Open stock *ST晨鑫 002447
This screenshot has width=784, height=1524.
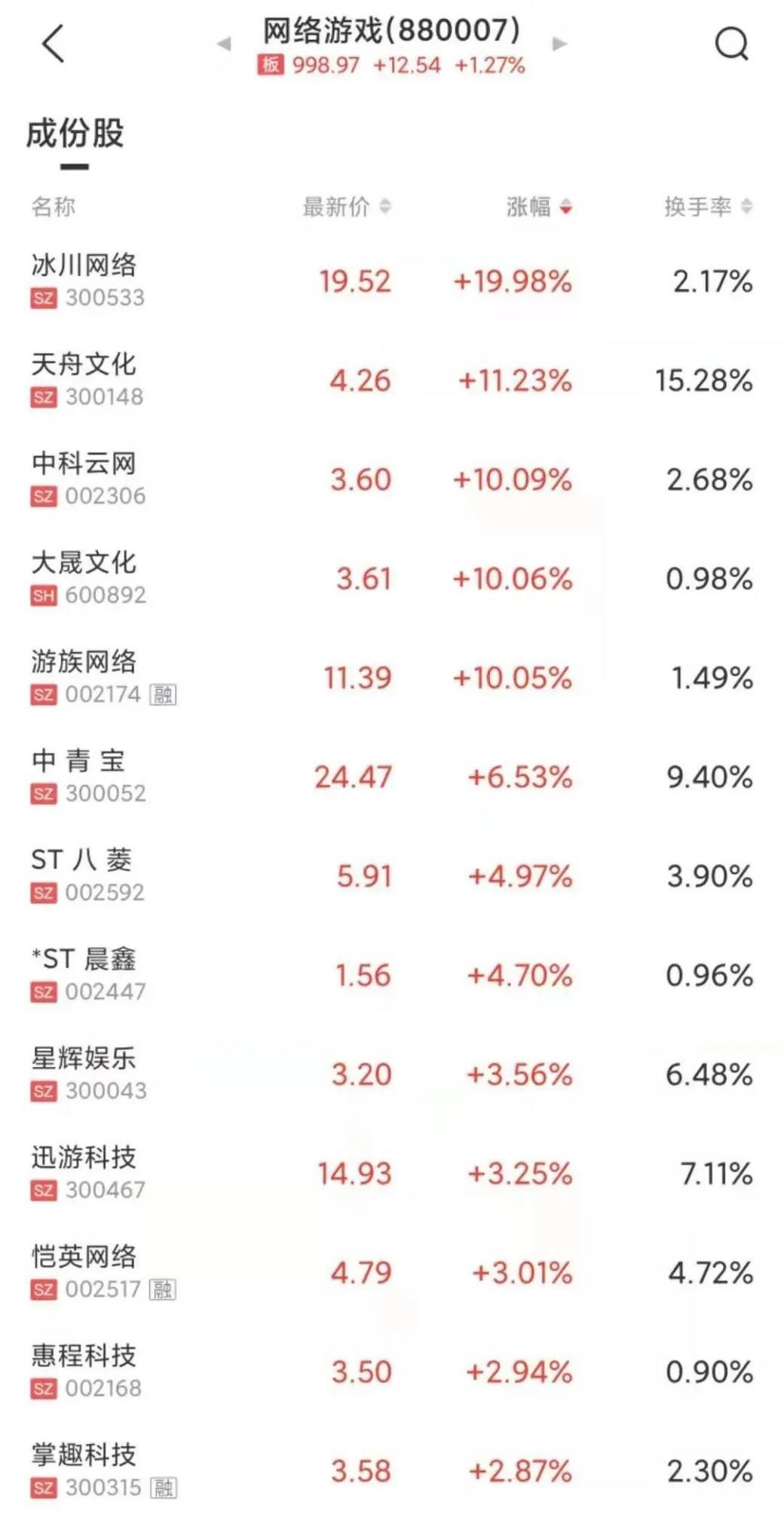392,975
